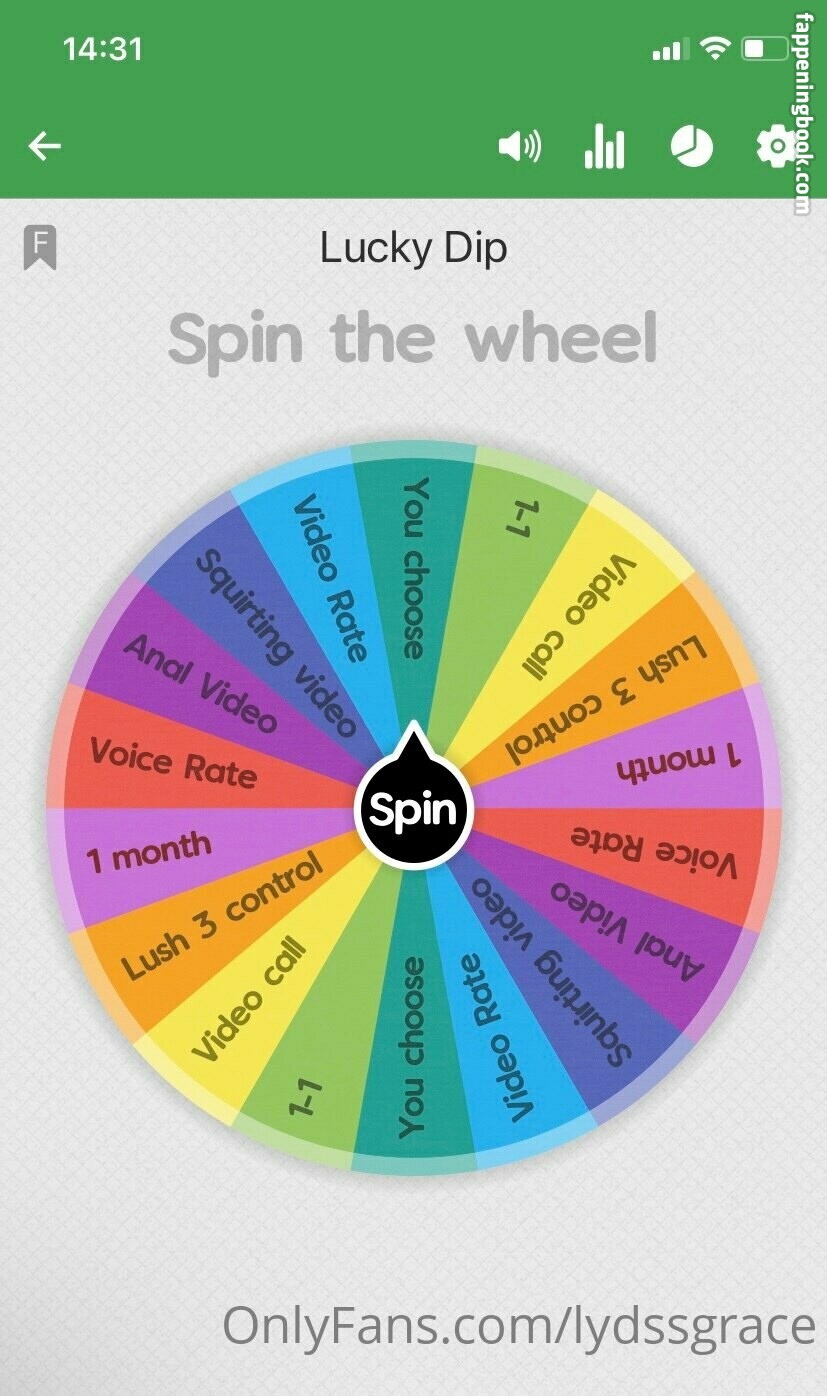This screenshot has height=1396, width=827.
Task: Toggle the F bookmark flag
Action: tap(40, 247)
